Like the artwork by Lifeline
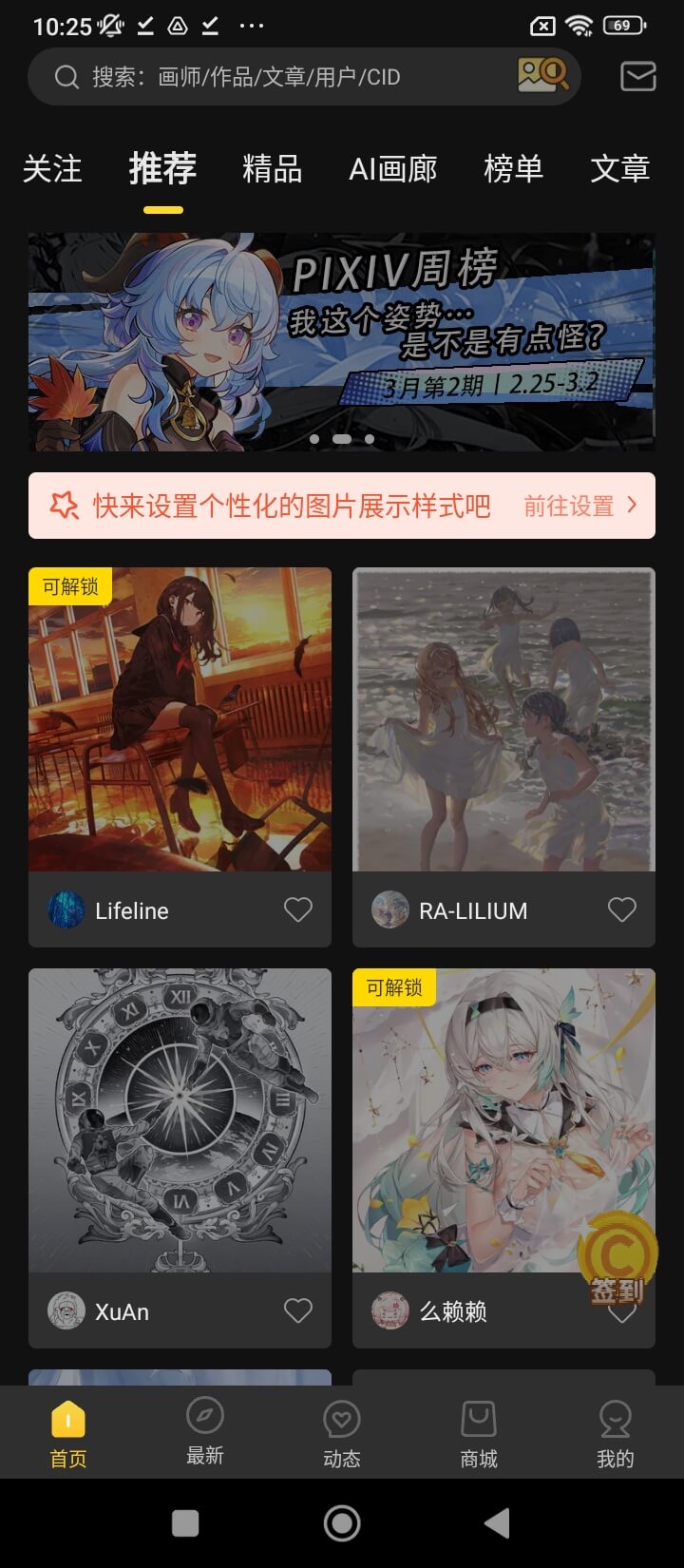This screenshot has width=684, height=1568. pos(298,910)
